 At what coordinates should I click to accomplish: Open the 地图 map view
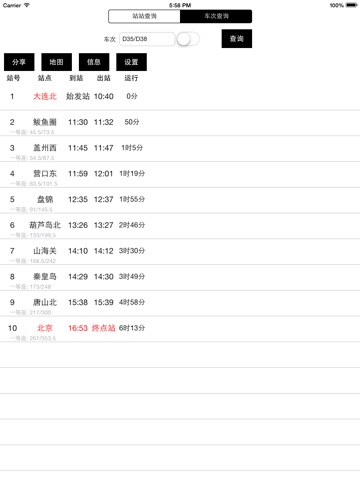(x=56, y=62)
